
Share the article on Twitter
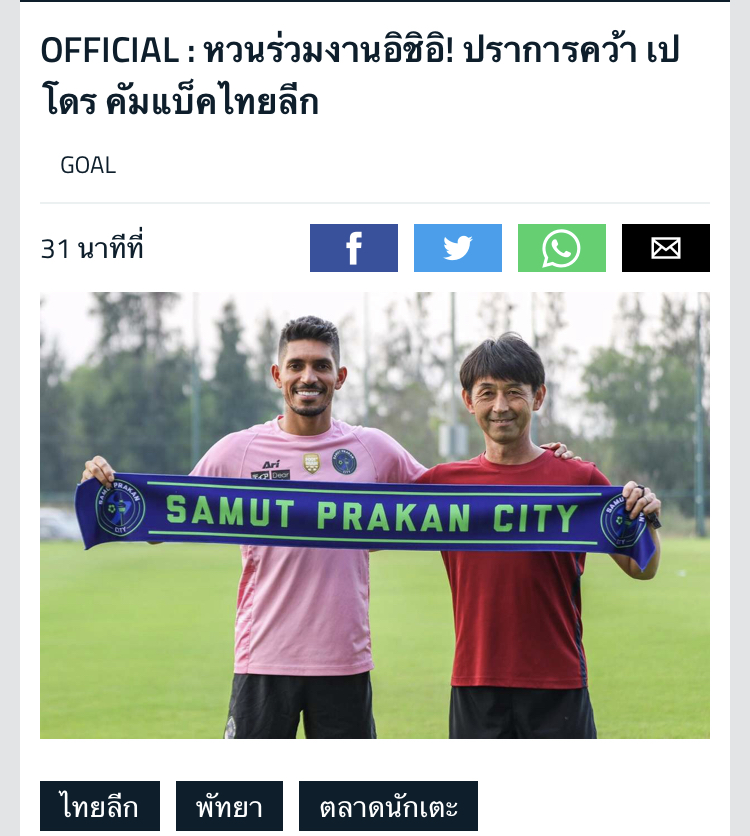[x=458, y=248]
